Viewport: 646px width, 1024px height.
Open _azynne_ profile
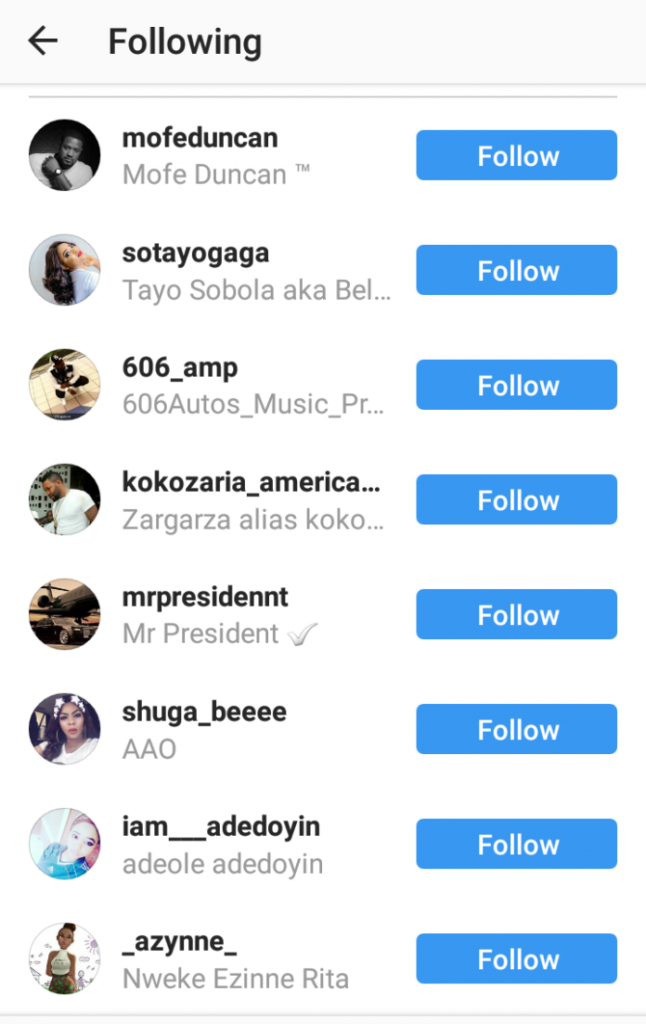179,943
